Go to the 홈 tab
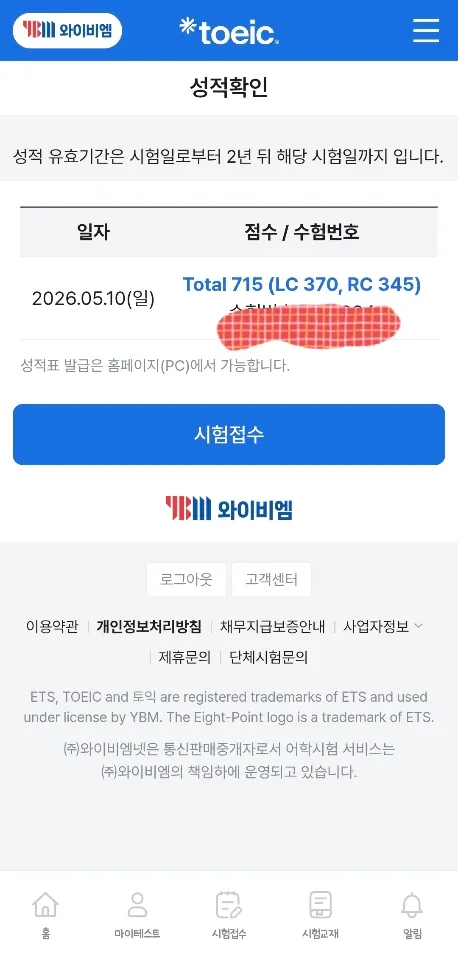The width and height of the screenshot is (458, 960). coord(46,915)
